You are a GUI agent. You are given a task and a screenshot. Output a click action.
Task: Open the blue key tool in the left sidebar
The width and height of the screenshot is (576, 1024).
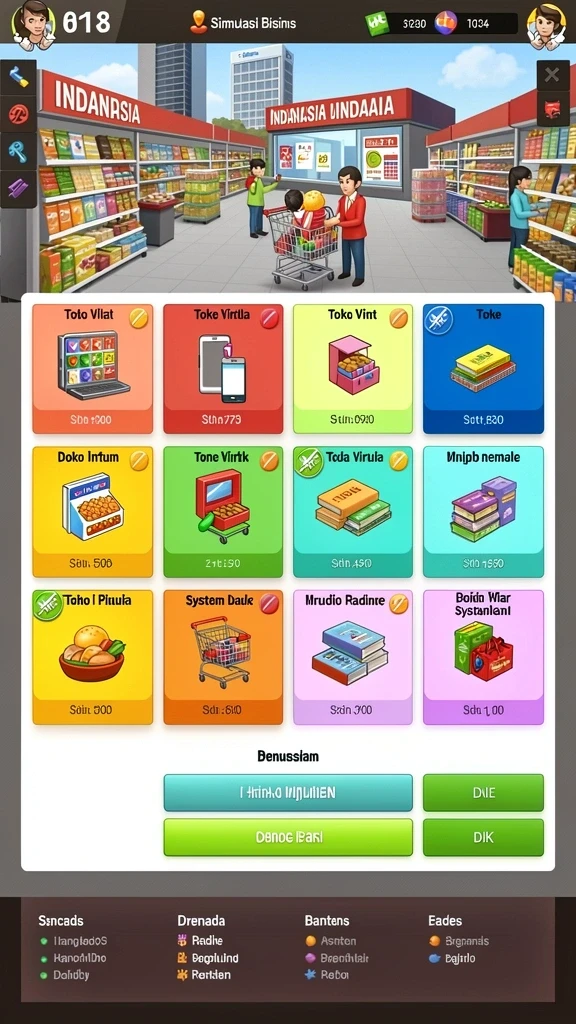(18, 152)
